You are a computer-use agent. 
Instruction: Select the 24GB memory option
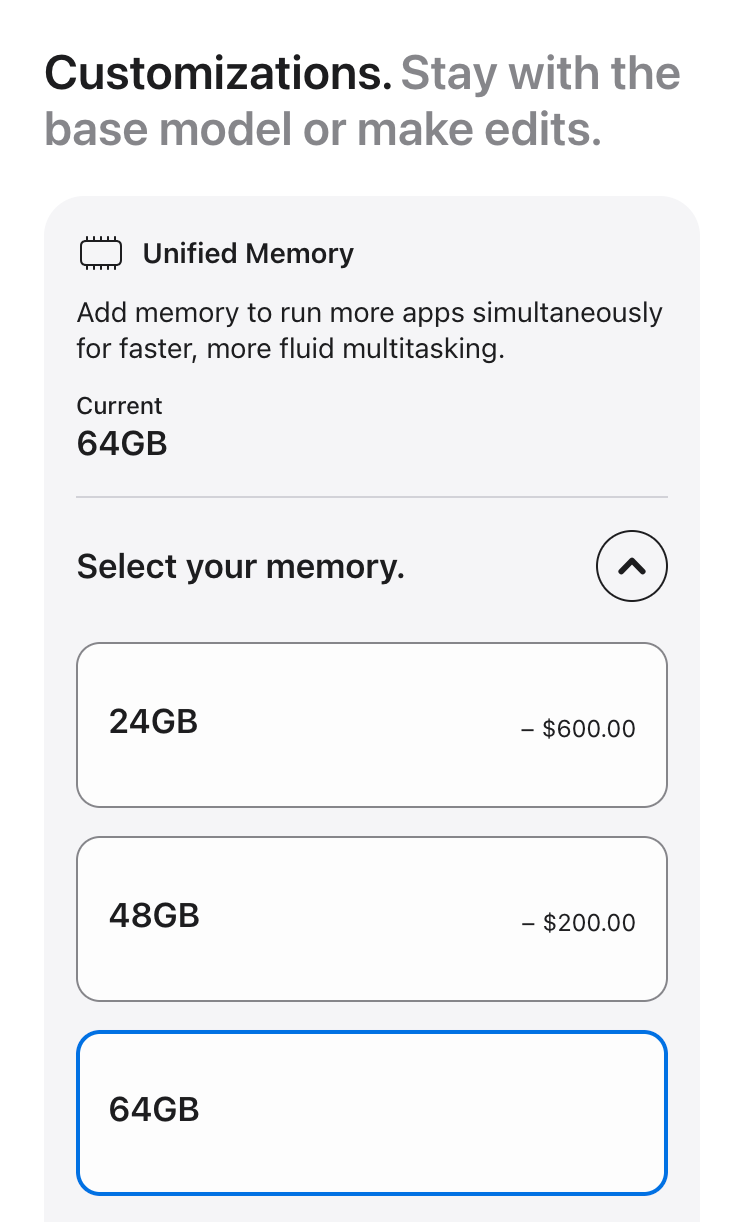371,724
